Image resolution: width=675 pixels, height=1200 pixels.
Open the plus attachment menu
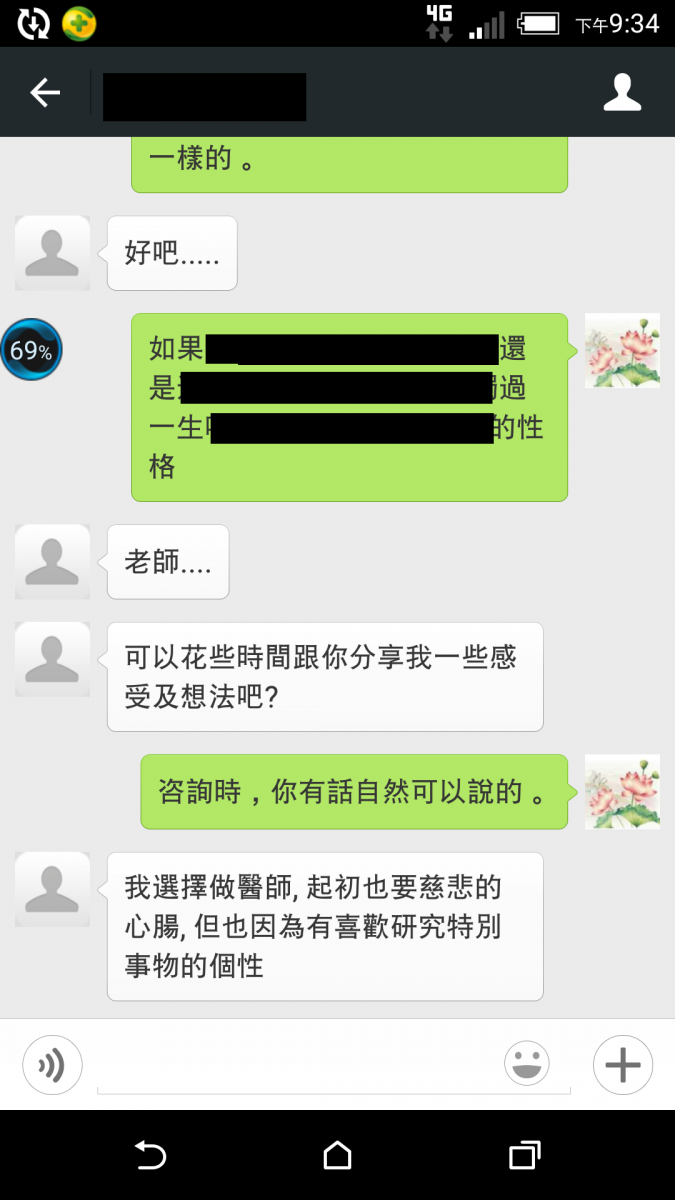[x=622, y=1065]
